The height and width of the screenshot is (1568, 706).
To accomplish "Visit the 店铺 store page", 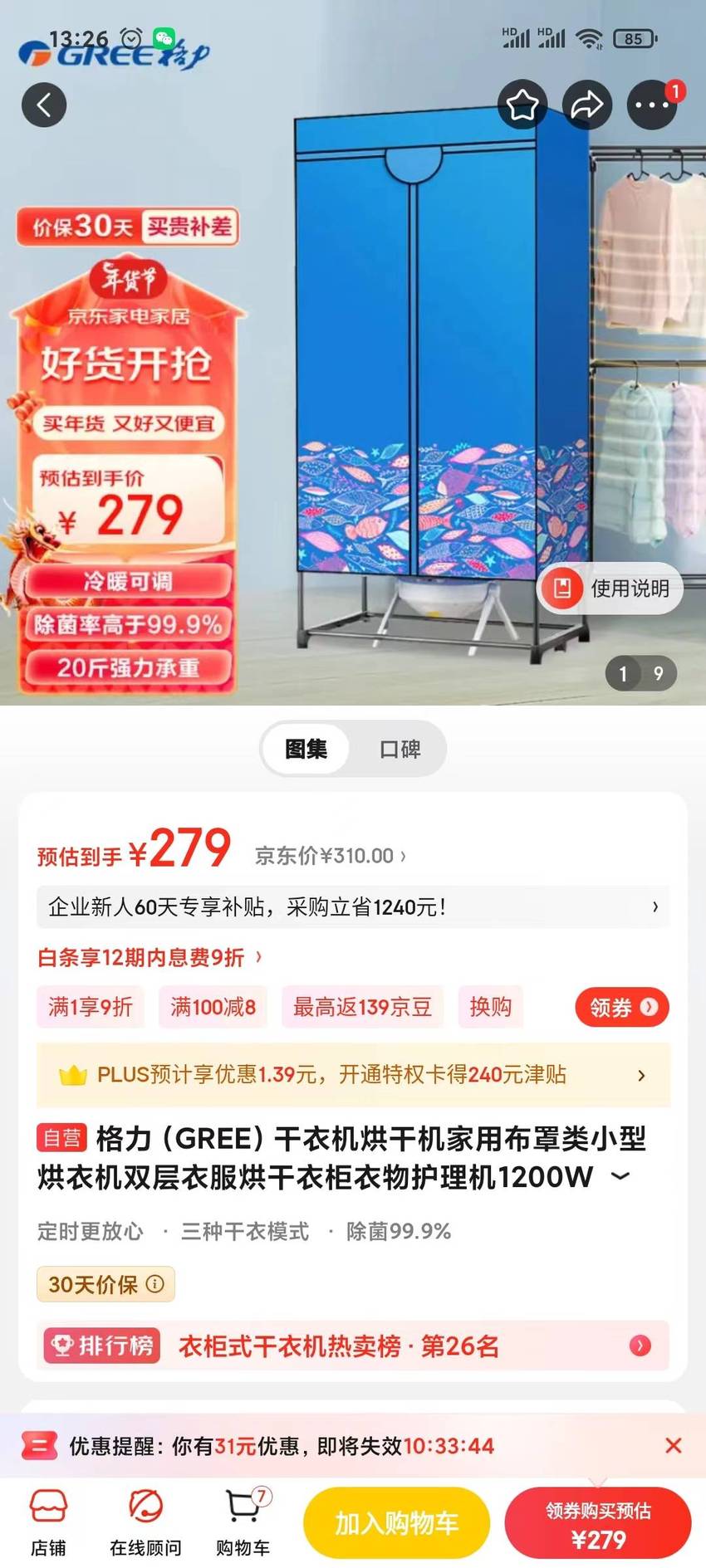I will pos(48,1522).
